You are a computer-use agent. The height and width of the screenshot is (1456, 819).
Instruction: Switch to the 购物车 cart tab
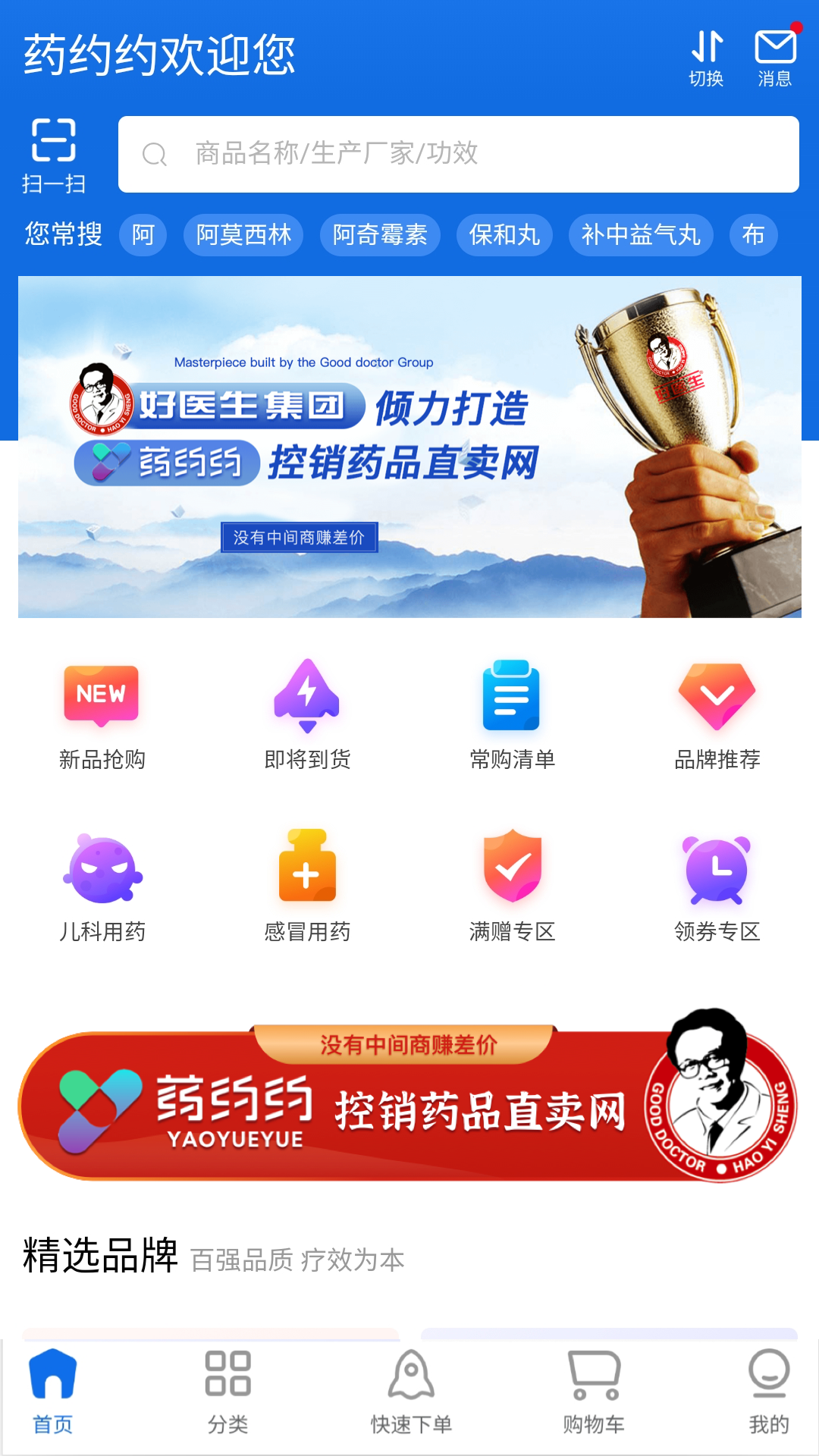pyautogui.click(x=594, y=1393)
